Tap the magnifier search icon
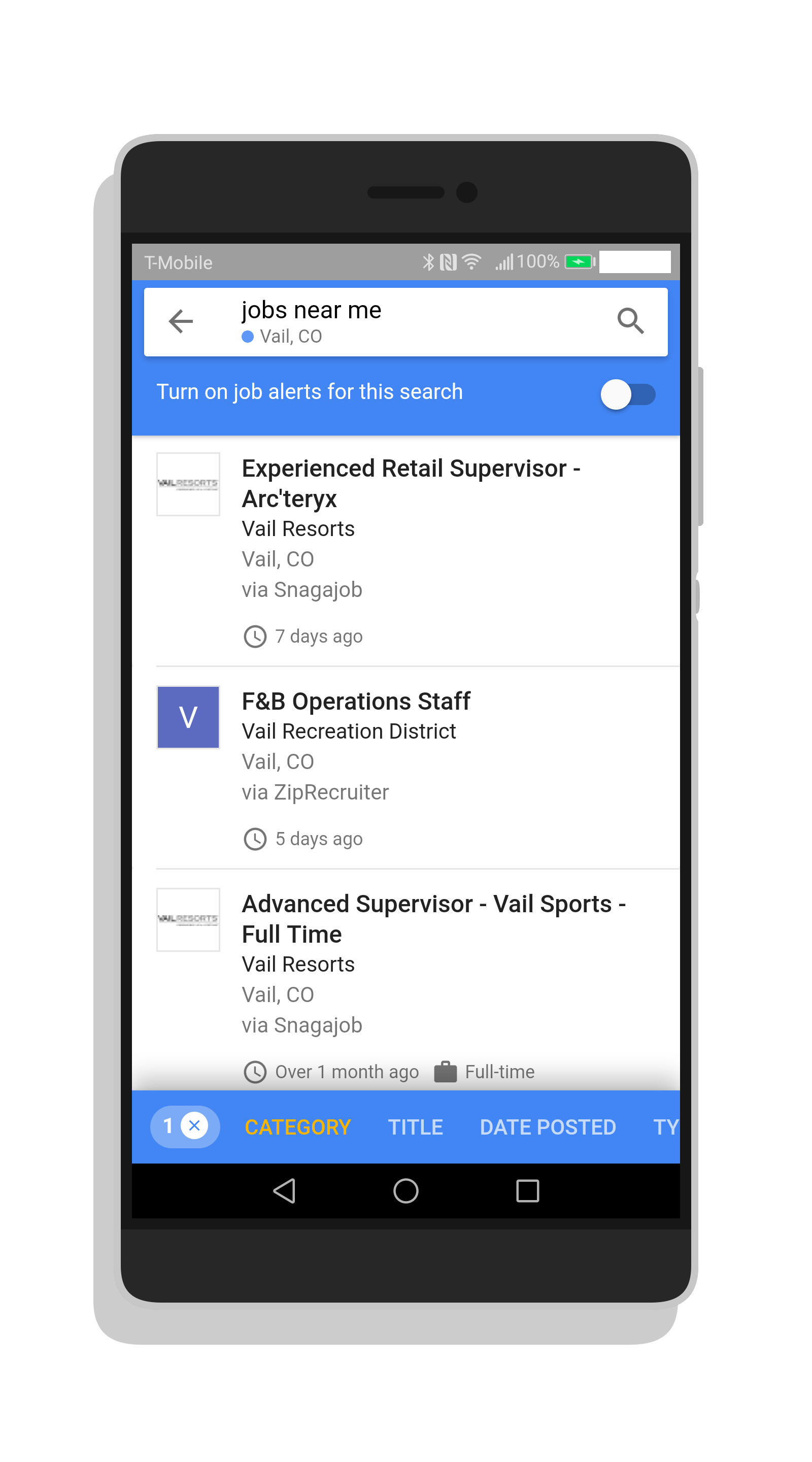The image size is (812, 1462). click(x=630, y=321)
